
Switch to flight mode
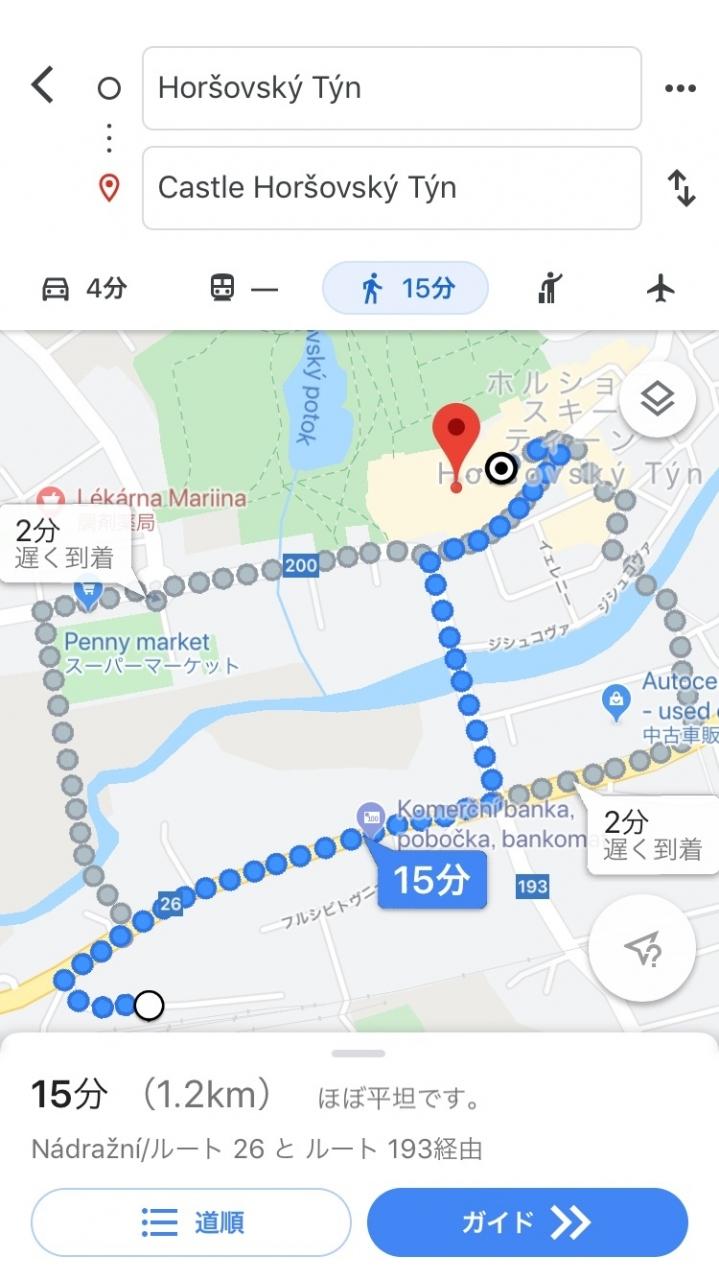[660, 289]
